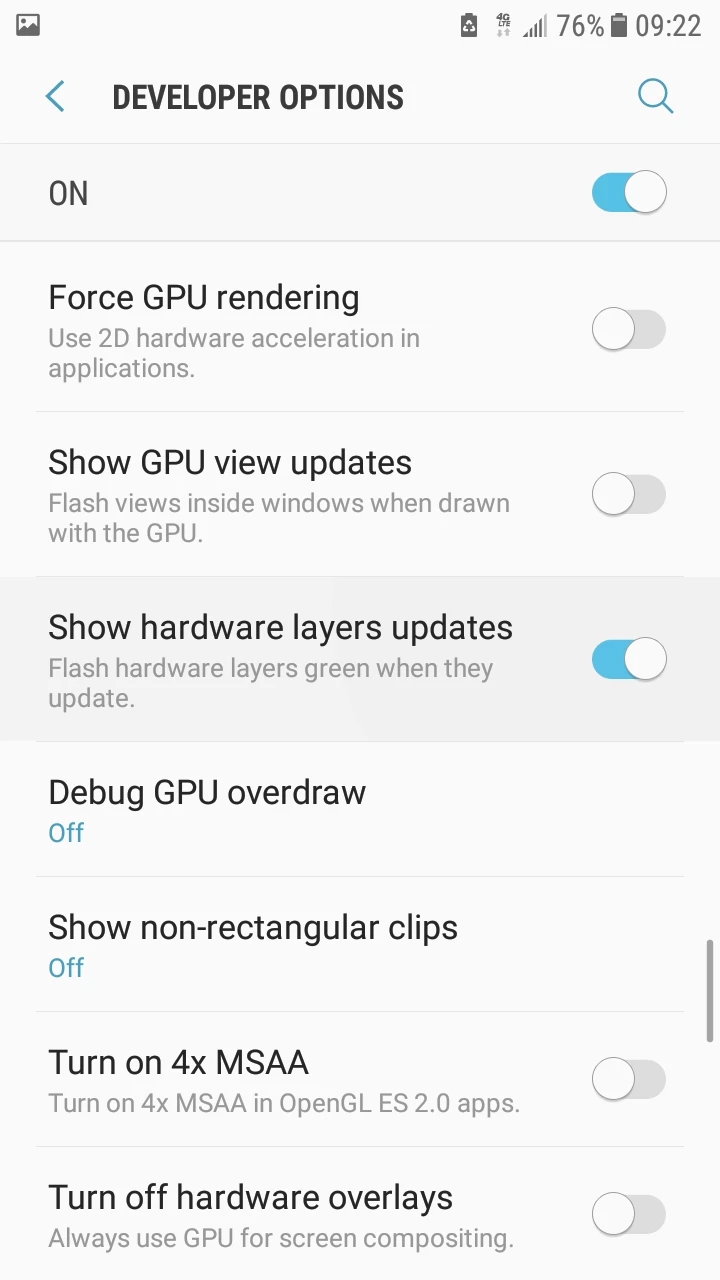Toggle Turn off hardware overlays
The width and height of the screenshot is (720, 1280).
pos(629,1214)
